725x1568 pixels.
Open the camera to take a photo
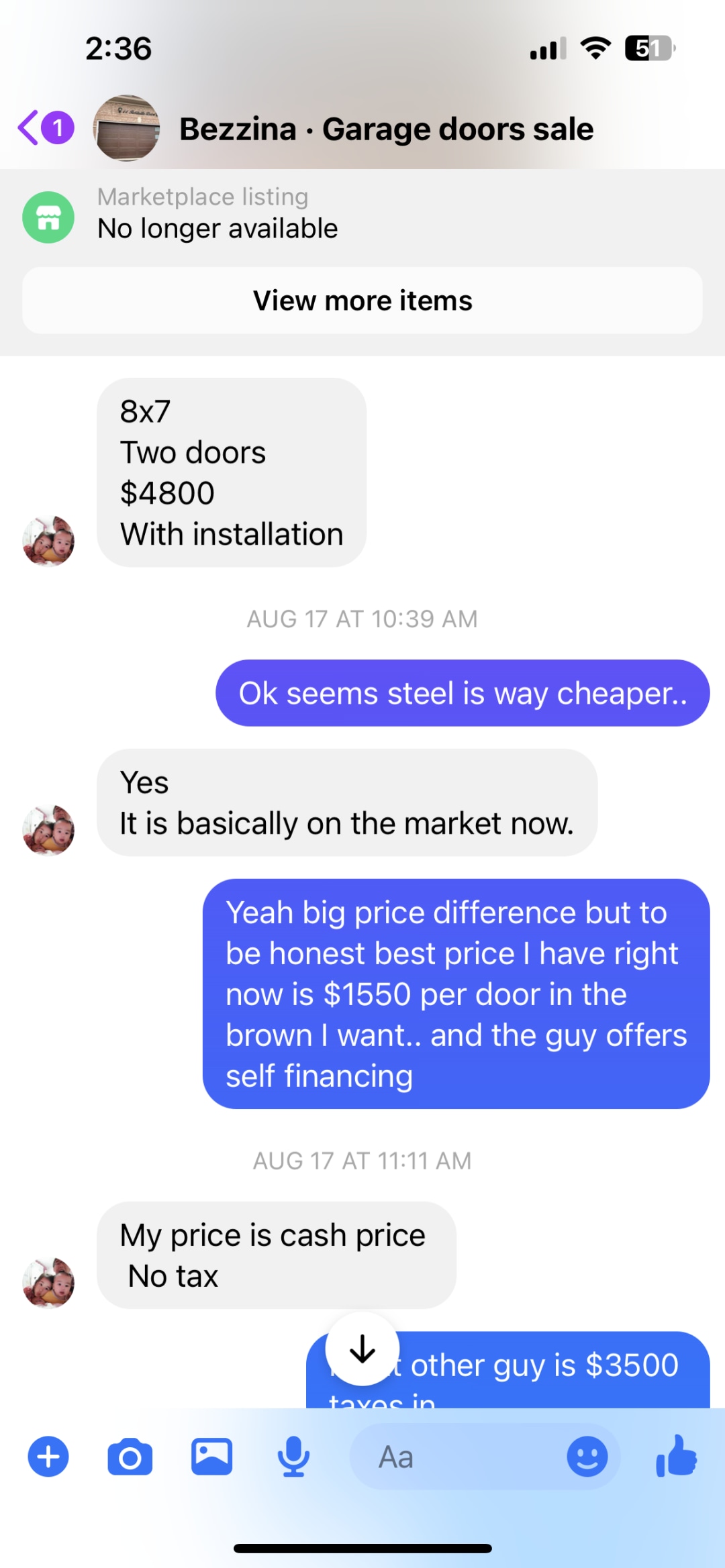tap(130, 1457)
